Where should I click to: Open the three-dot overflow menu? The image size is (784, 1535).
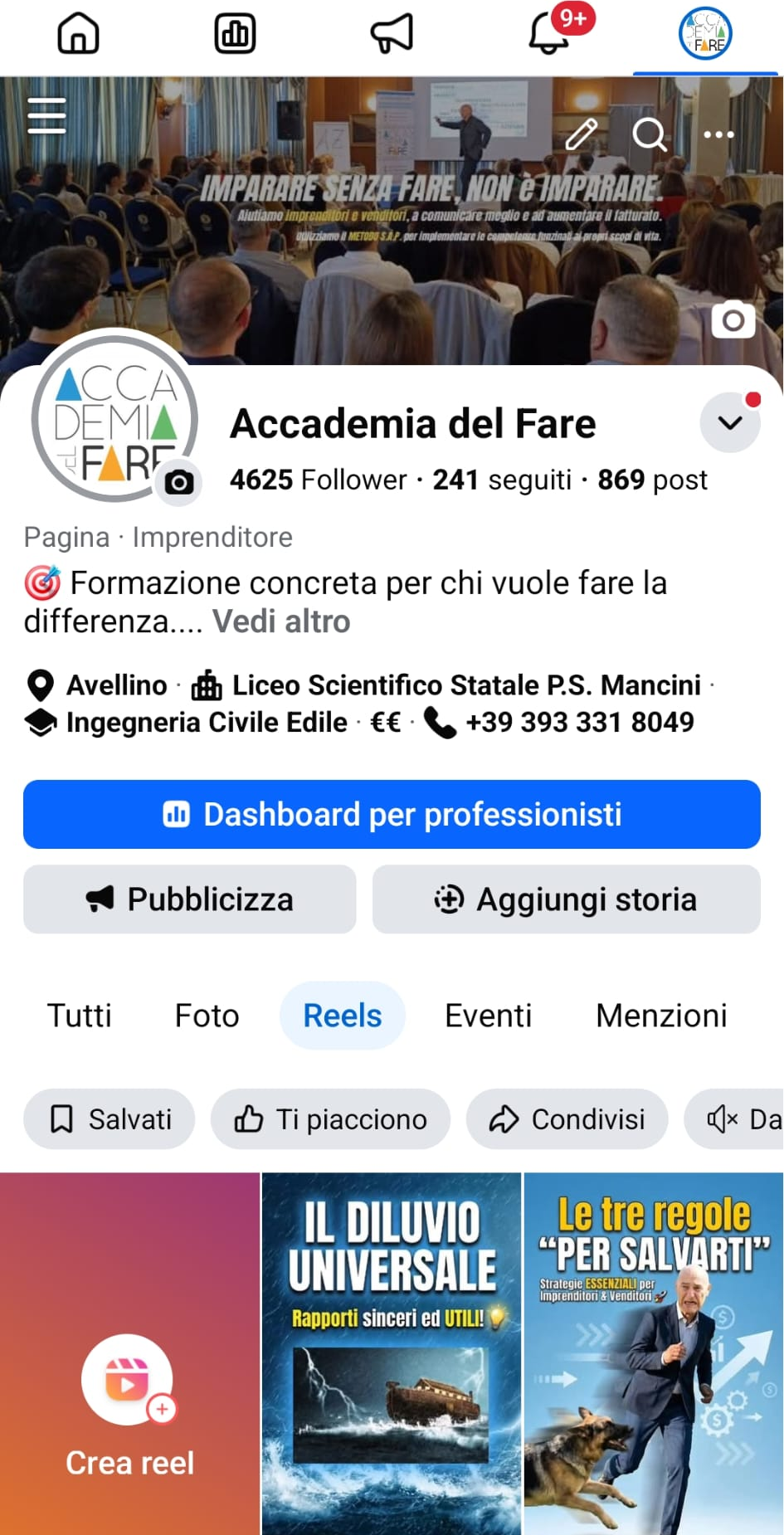(718, 134)
